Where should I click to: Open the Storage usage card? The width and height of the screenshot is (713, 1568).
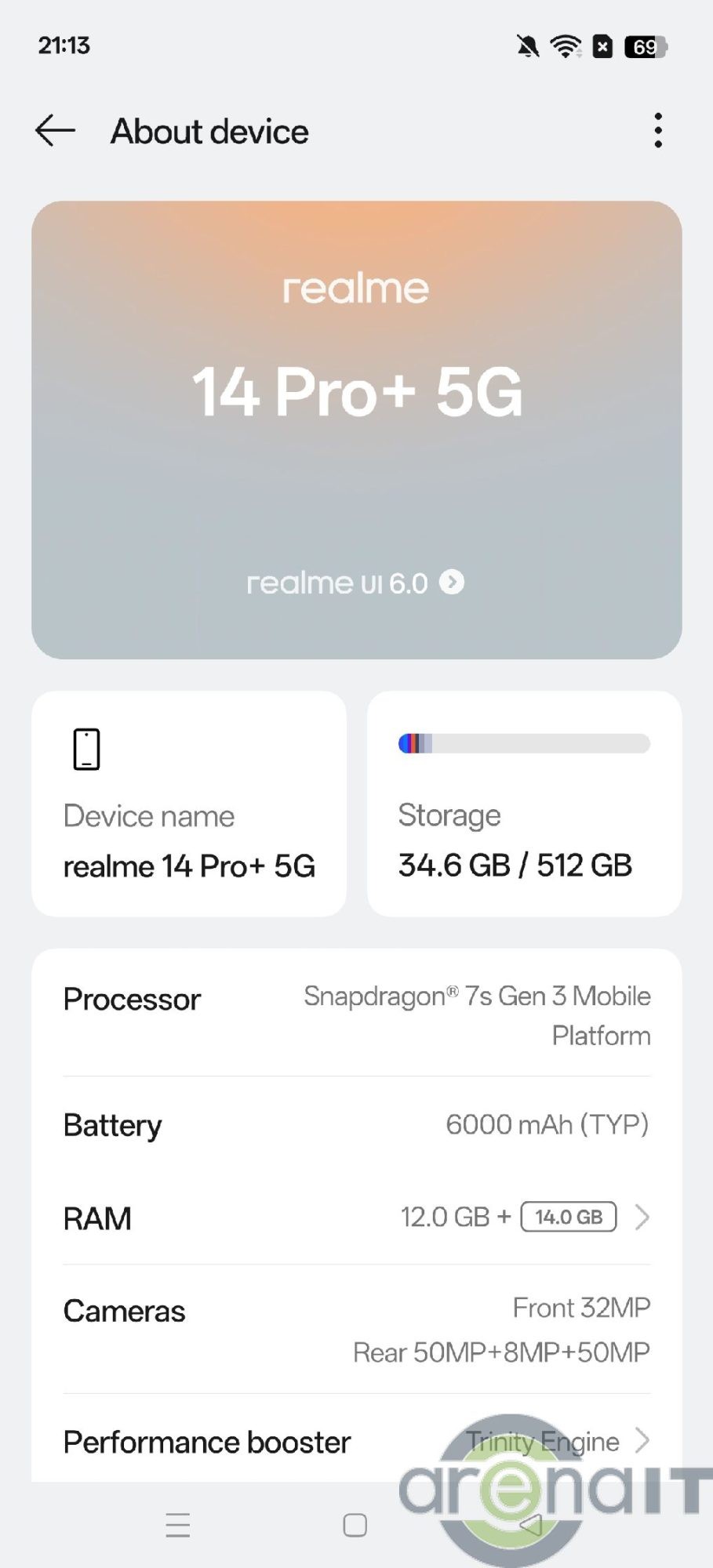pyautogui.click(x=524, y=804)
